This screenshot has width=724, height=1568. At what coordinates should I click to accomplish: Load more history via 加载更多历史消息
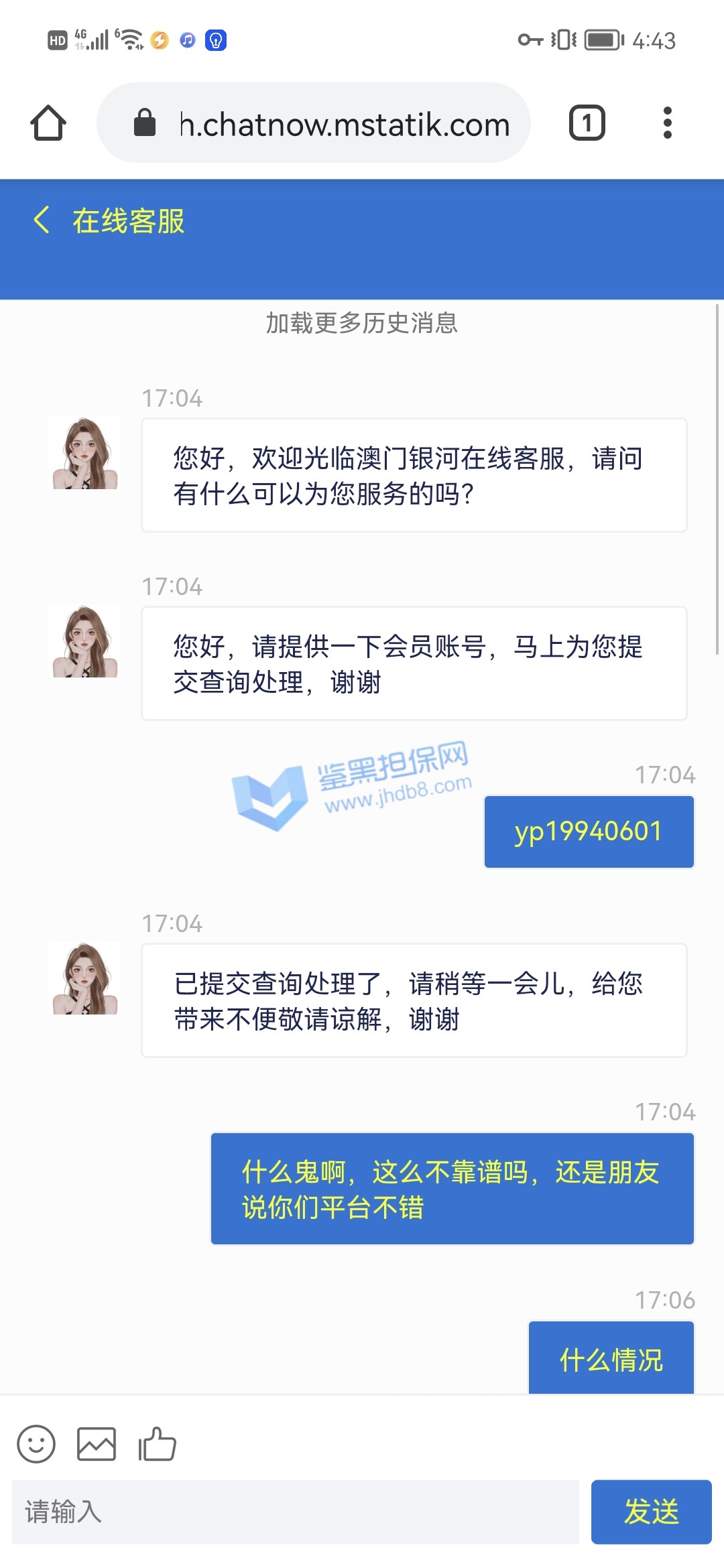(362, 323)
